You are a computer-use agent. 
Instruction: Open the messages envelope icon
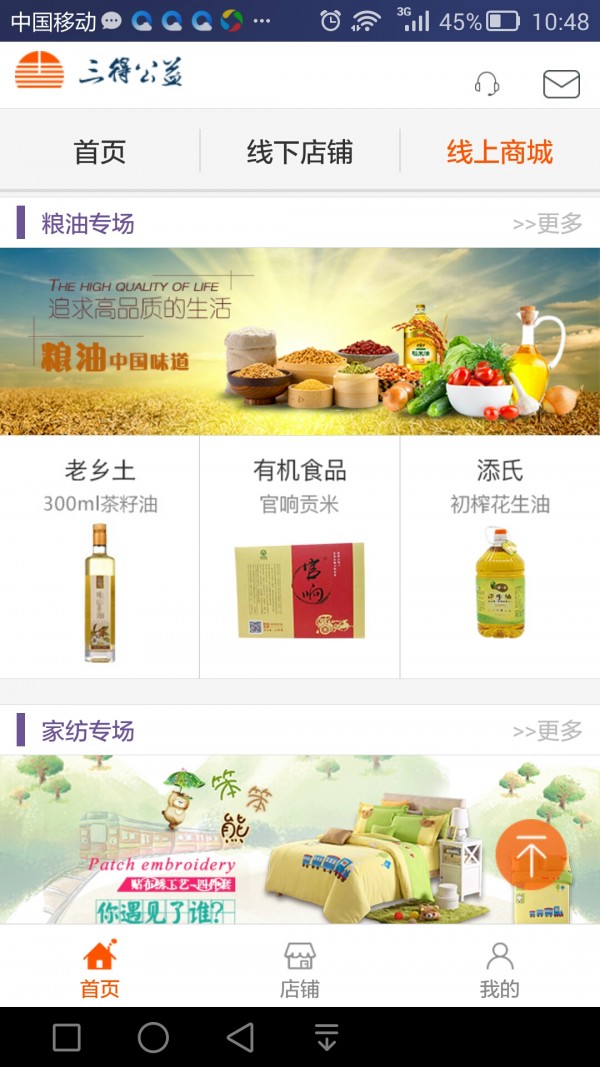coord(561,84)
